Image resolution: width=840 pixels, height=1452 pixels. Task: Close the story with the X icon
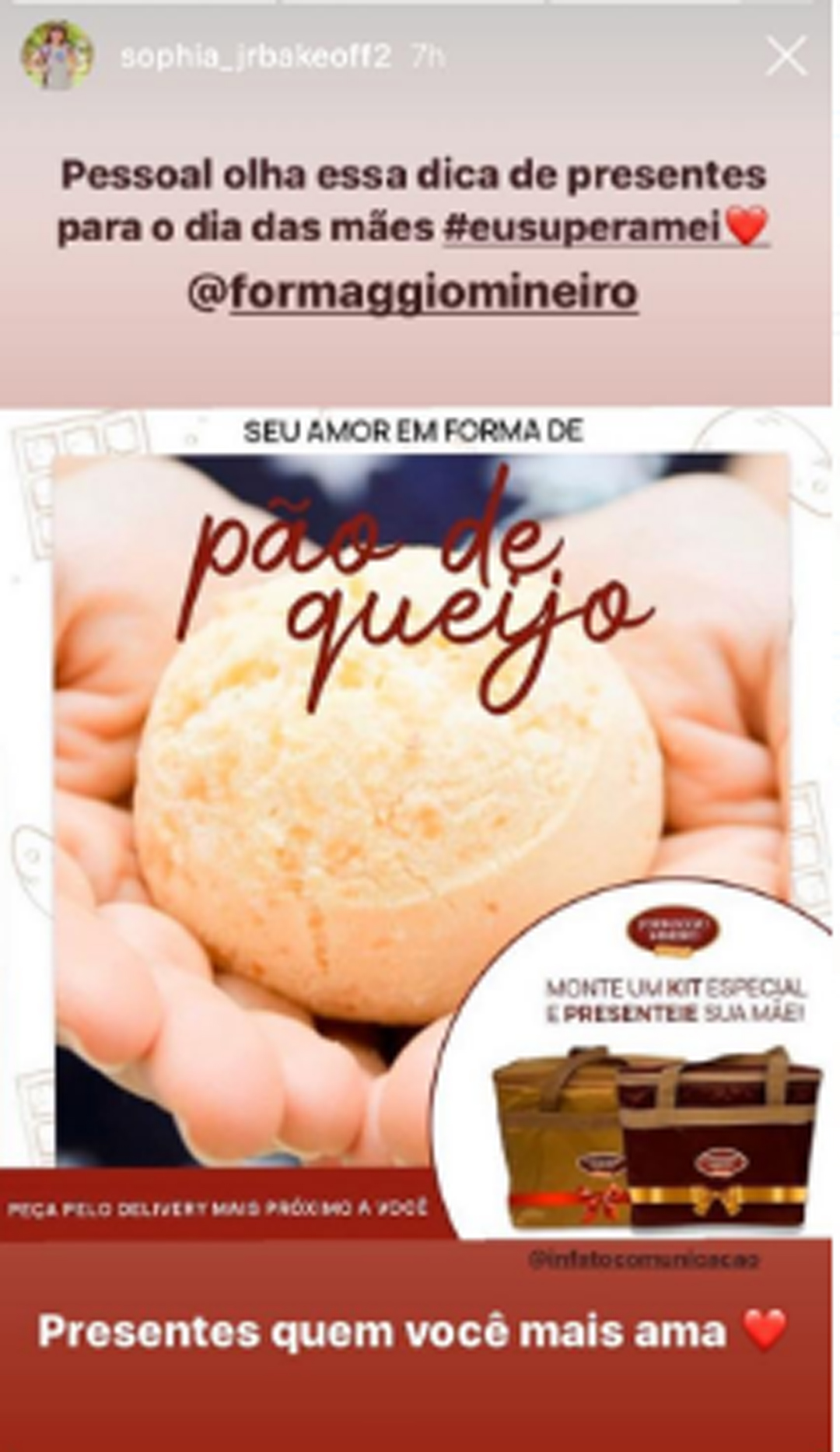pos(786,57)
